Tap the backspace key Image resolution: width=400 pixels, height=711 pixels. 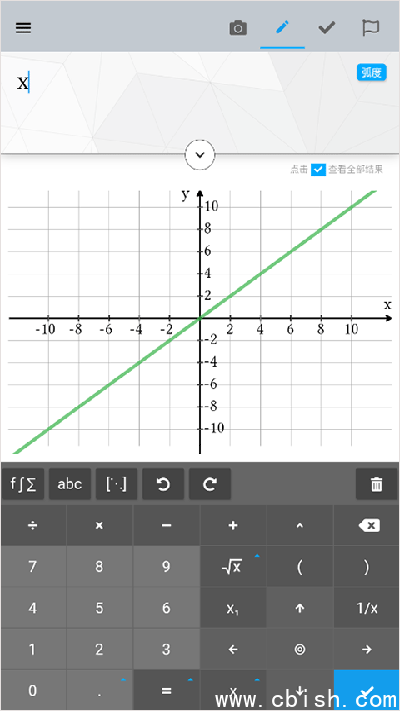366,526
